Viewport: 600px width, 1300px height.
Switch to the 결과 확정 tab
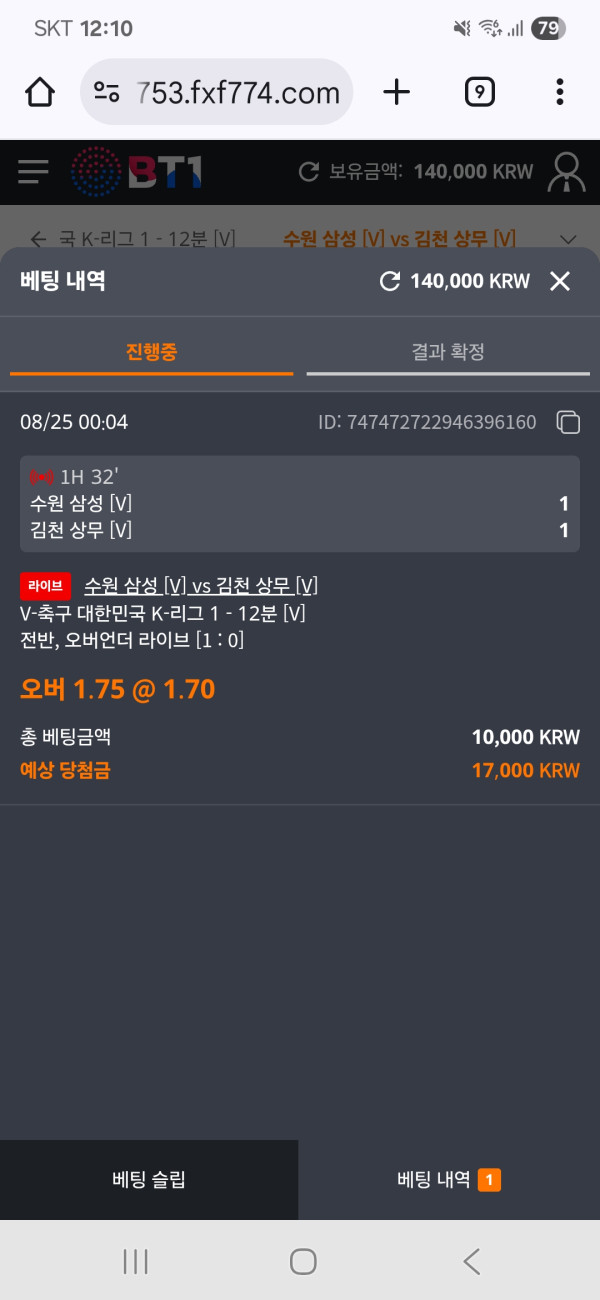448,353
